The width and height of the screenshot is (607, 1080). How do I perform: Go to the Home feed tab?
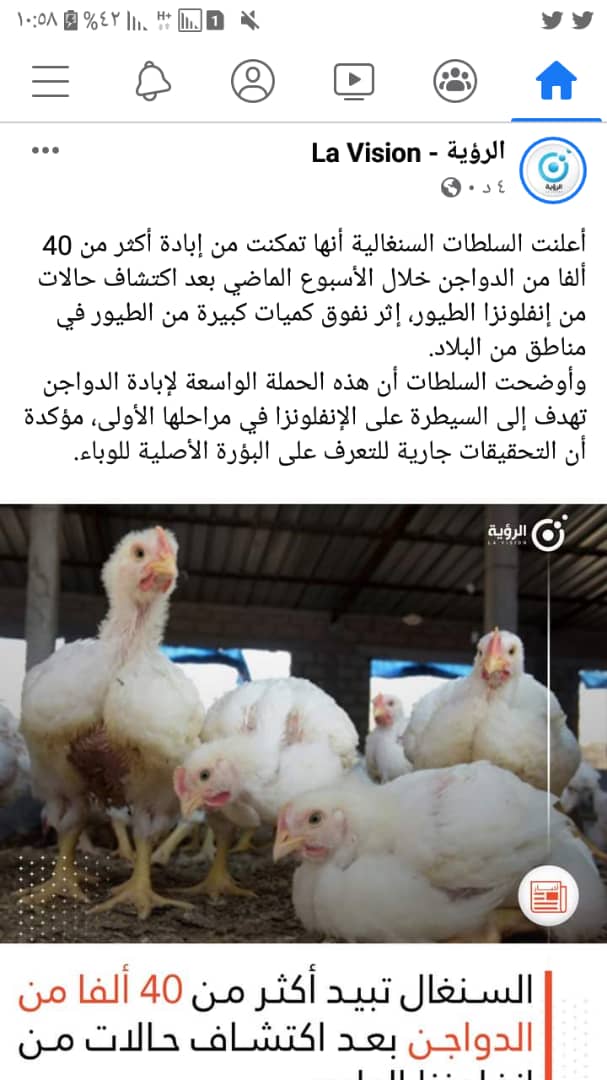click(556, 81)
